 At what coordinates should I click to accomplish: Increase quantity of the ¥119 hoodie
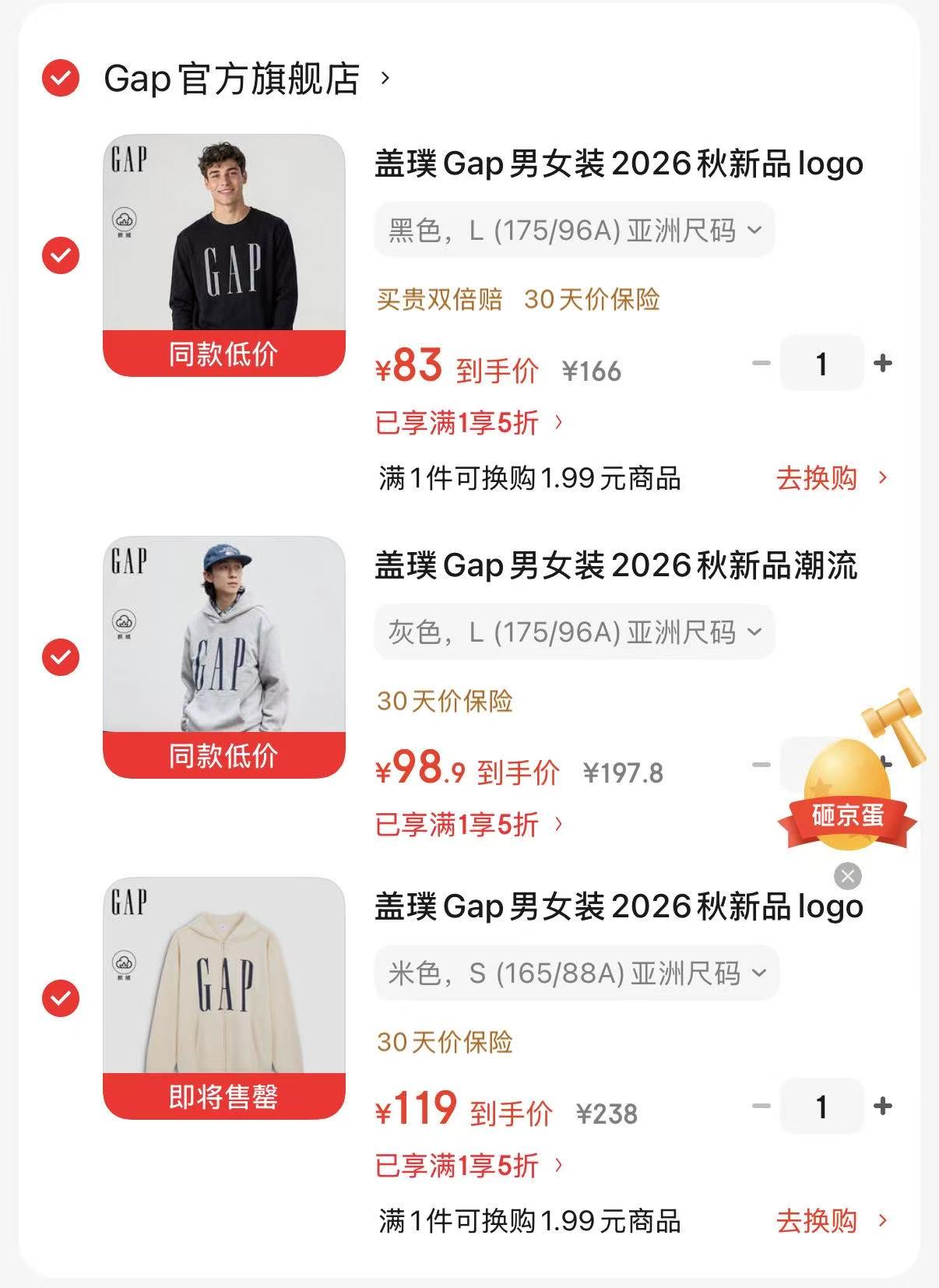click(x=883, y=1106)
